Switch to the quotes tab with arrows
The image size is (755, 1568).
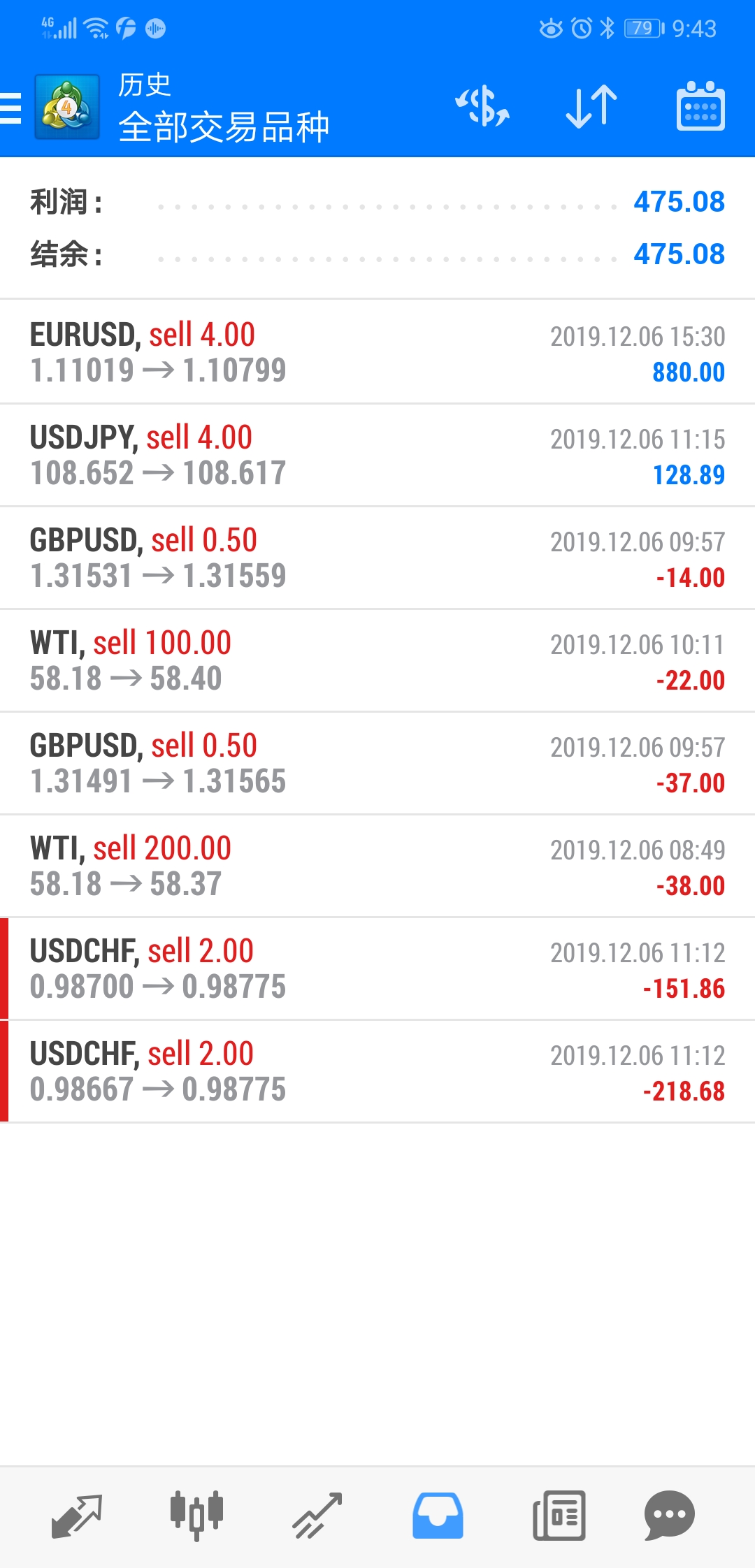pos(77,1516)
